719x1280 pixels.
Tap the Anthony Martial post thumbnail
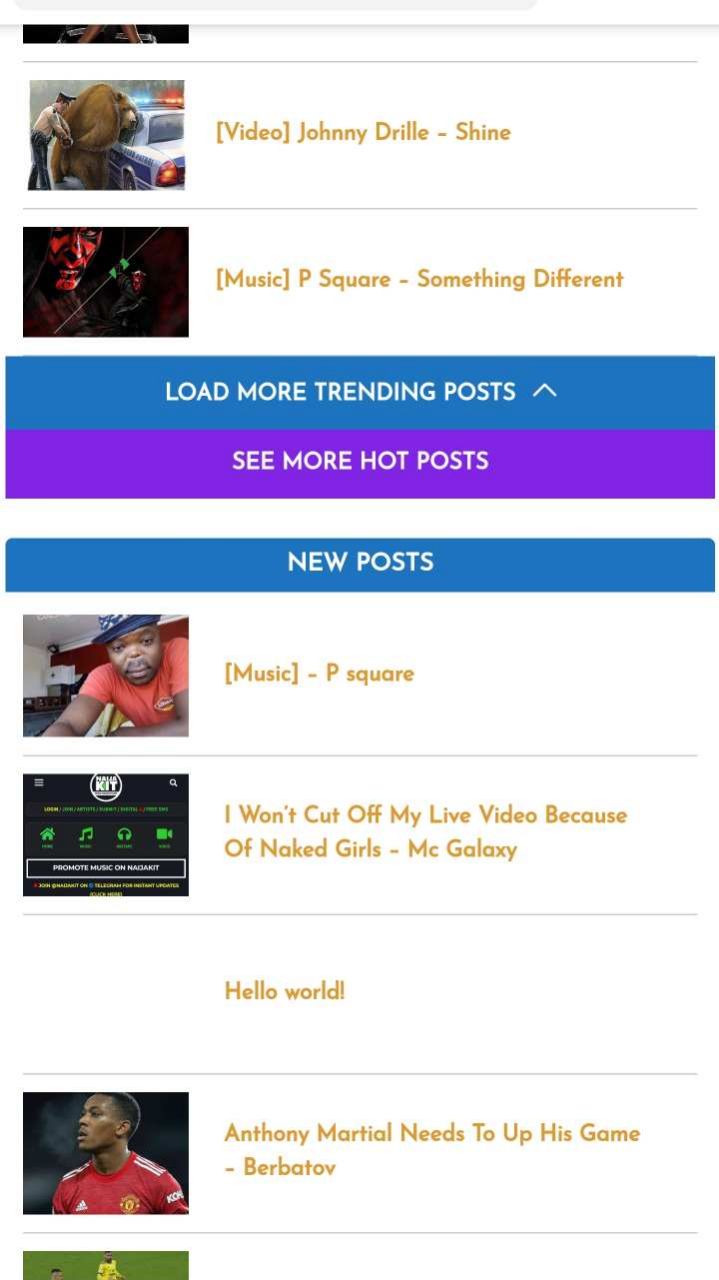(106, 1153)
